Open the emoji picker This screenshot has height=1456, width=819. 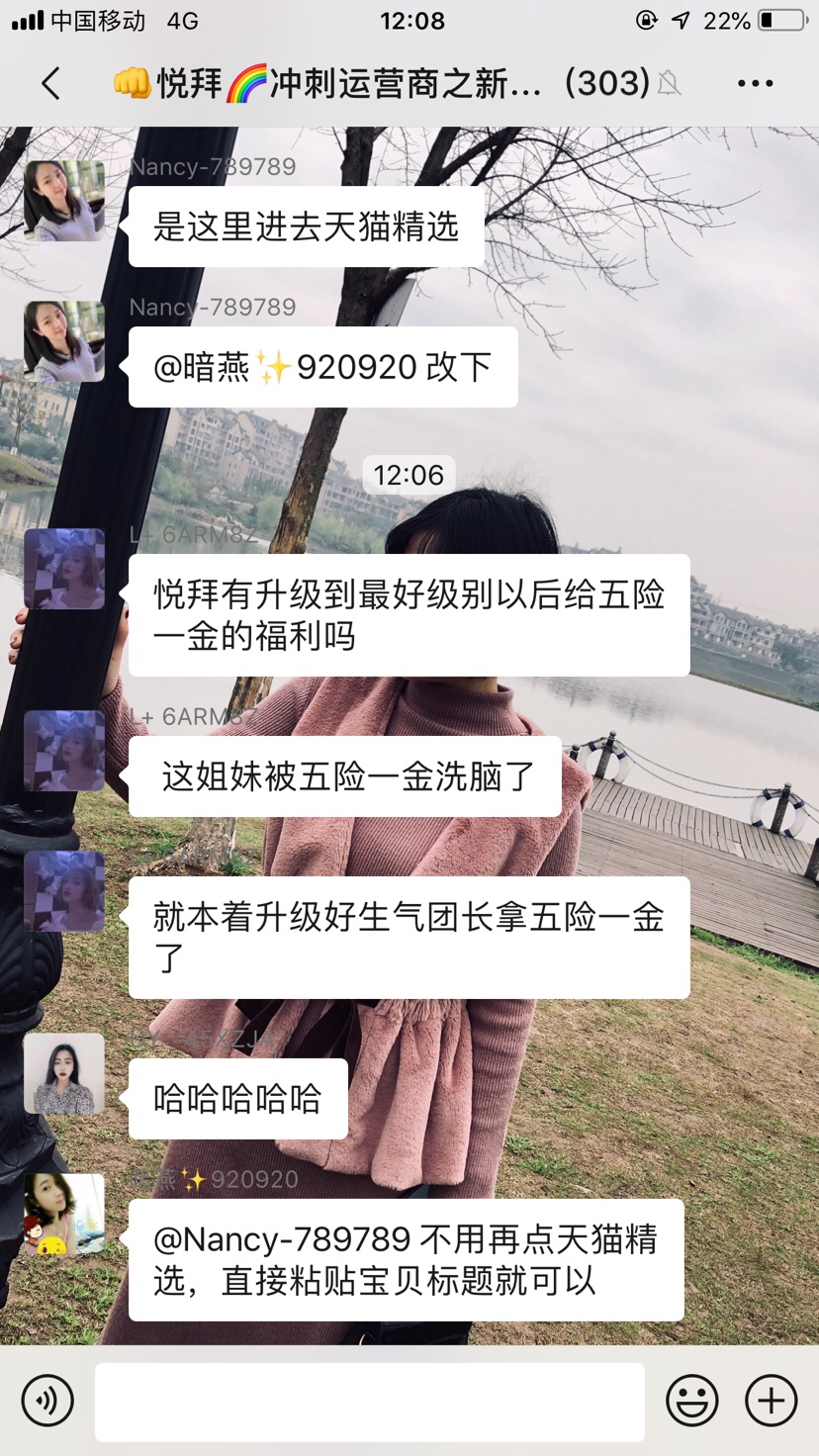pyautogui.click(x=691, y=1401)
